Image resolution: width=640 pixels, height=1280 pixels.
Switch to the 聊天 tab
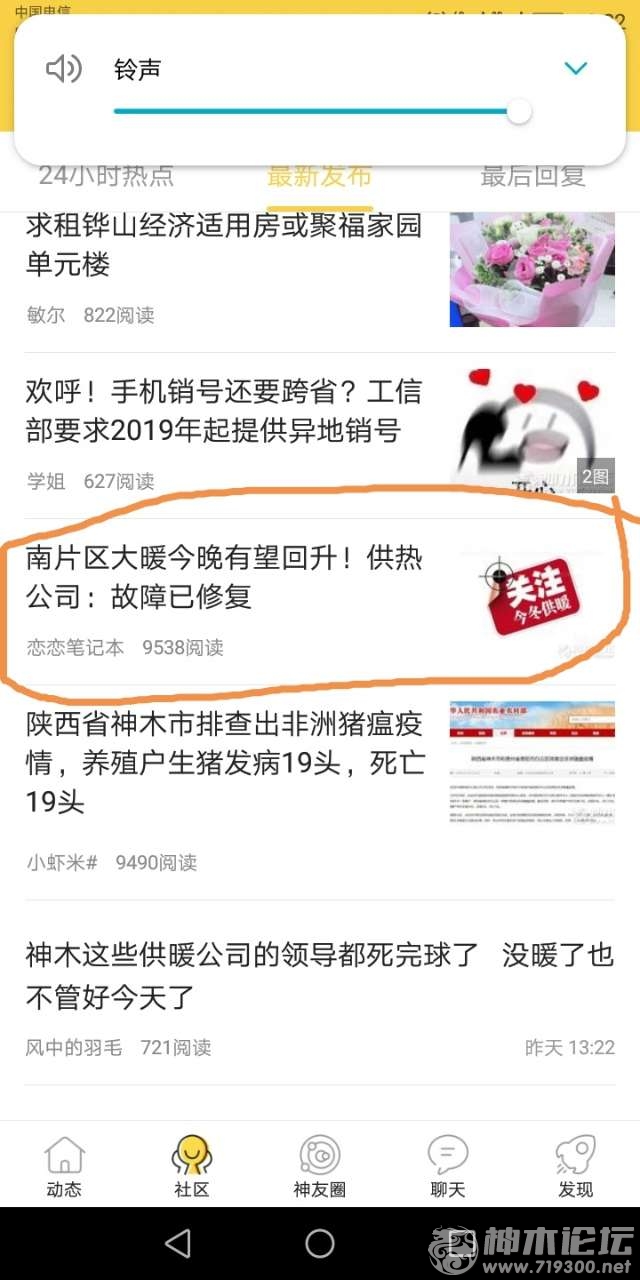pyautogui.click(x=447, y=1166)
